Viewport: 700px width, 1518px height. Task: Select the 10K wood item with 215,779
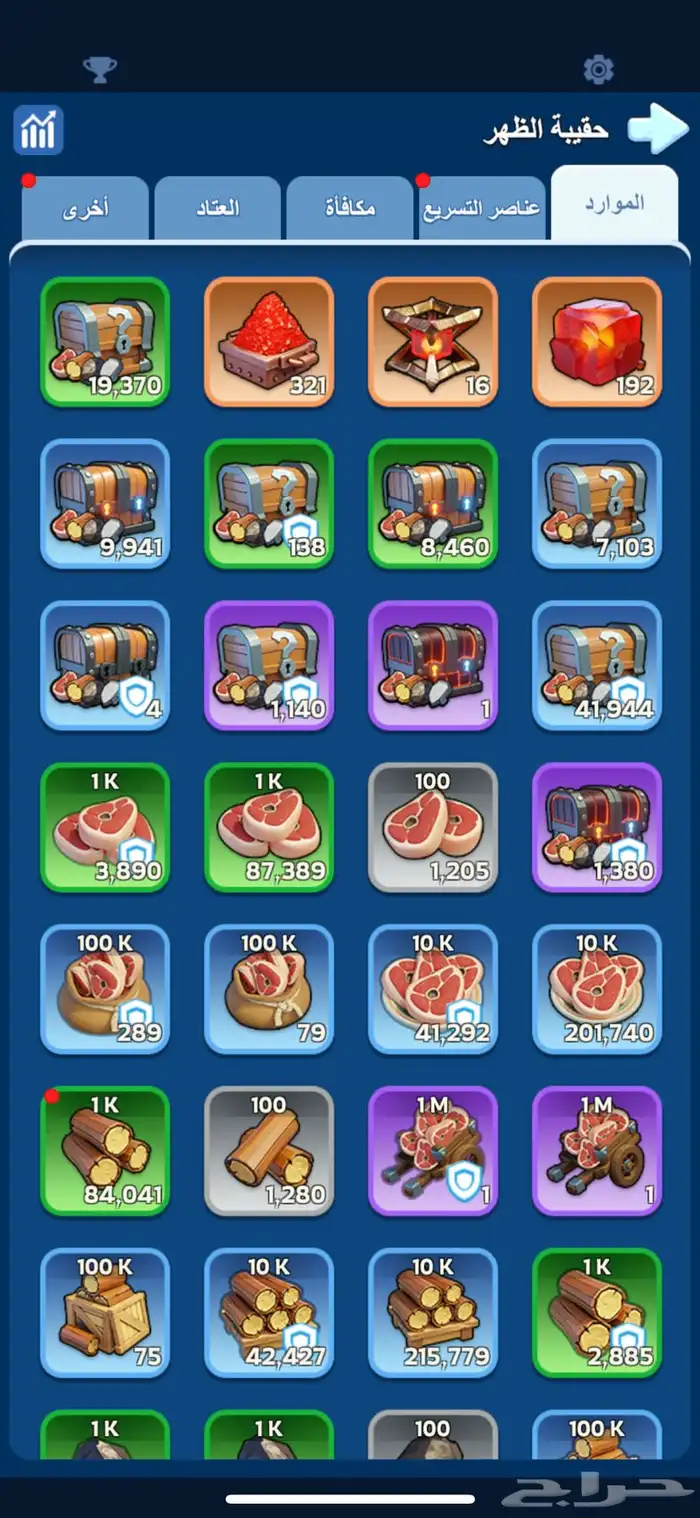click(433, 1312)
